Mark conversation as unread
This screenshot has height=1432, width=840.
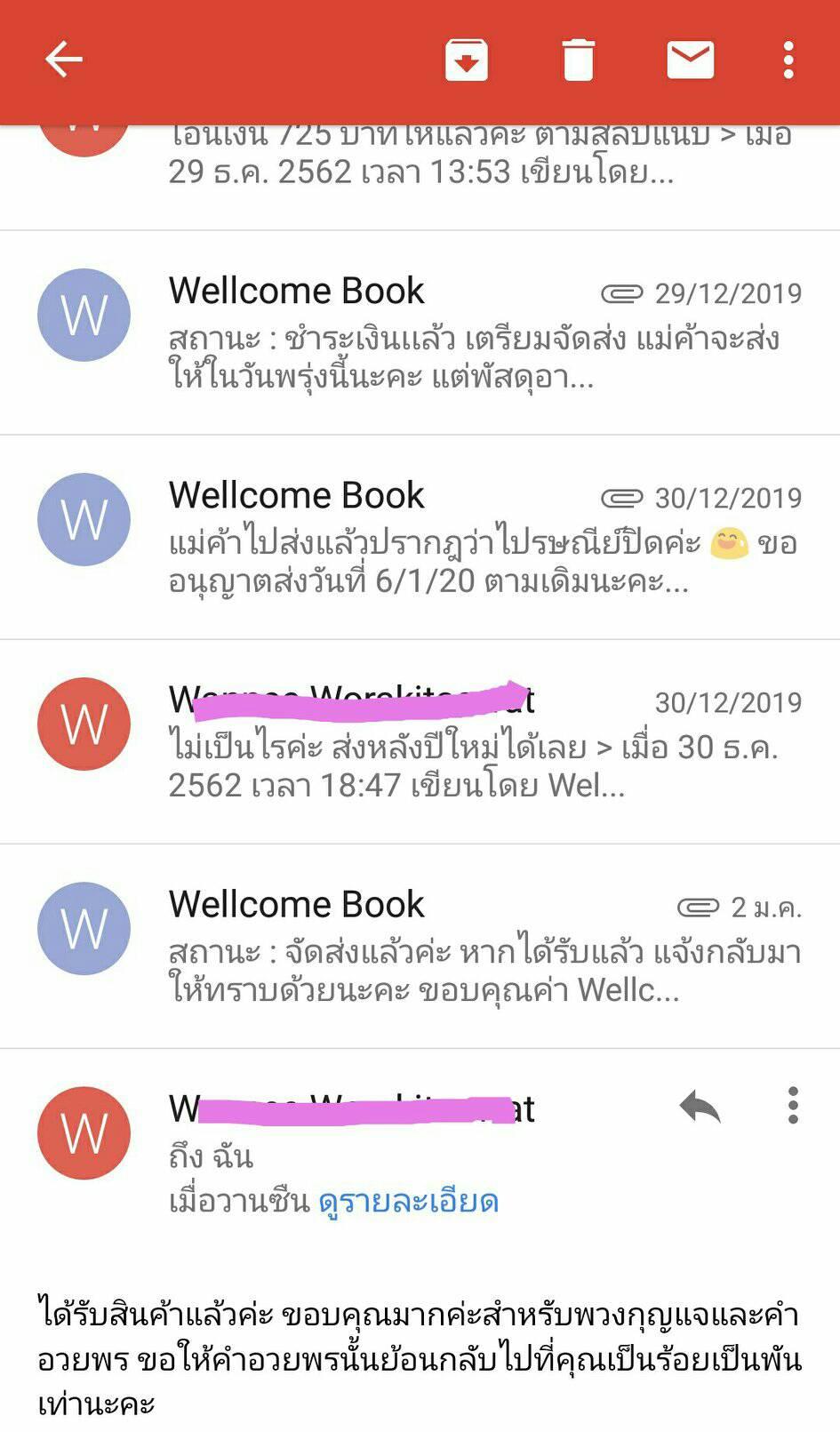coord(690,60)
